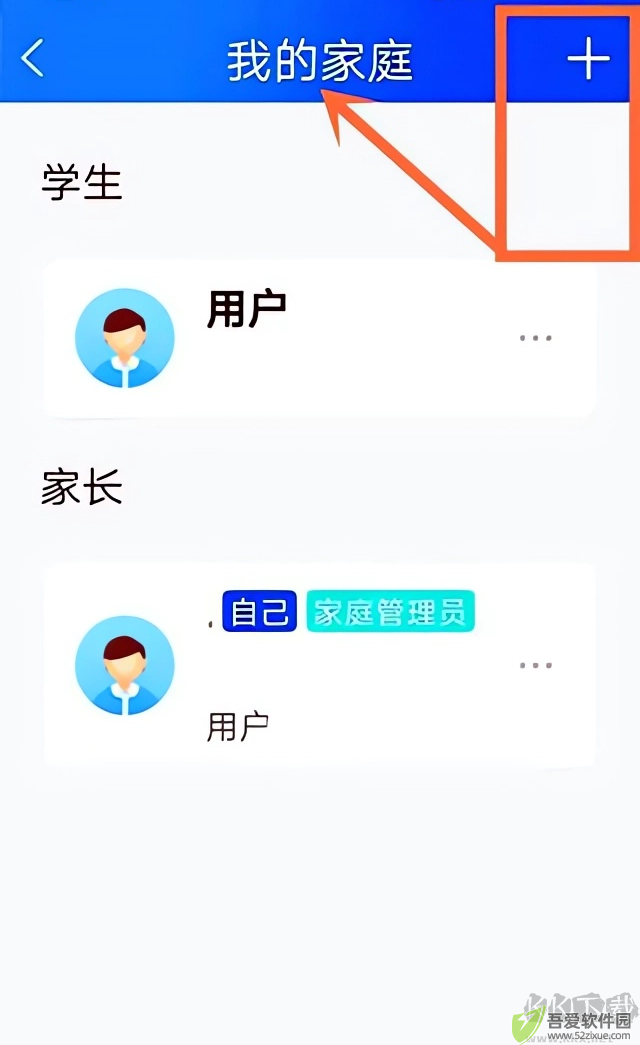
Task: Go back from 我的家庭 page
Action: [x=33, y=59]
